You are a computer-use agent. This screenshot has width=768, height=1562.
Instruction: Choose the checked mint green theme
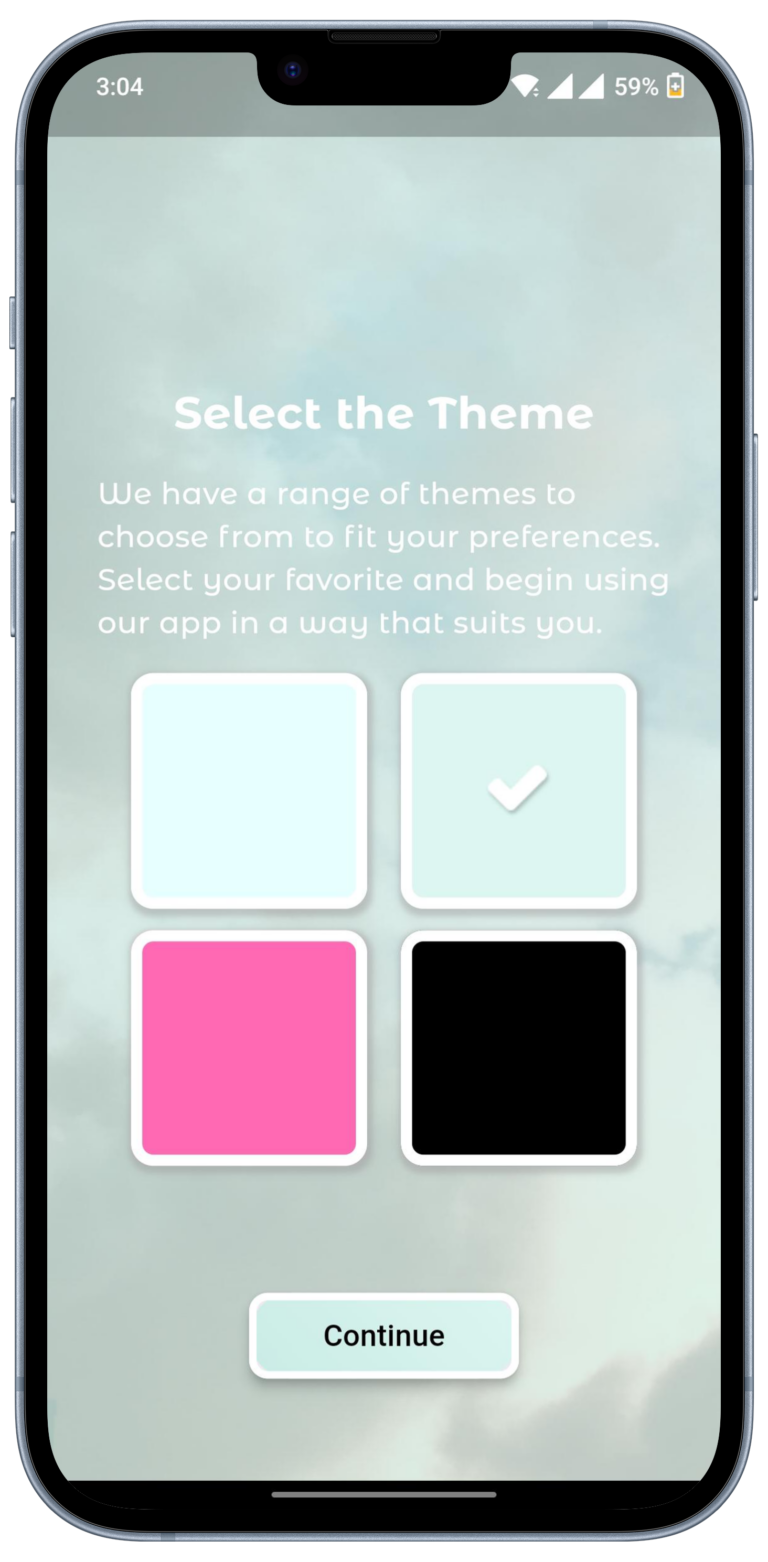coord(518,791)
